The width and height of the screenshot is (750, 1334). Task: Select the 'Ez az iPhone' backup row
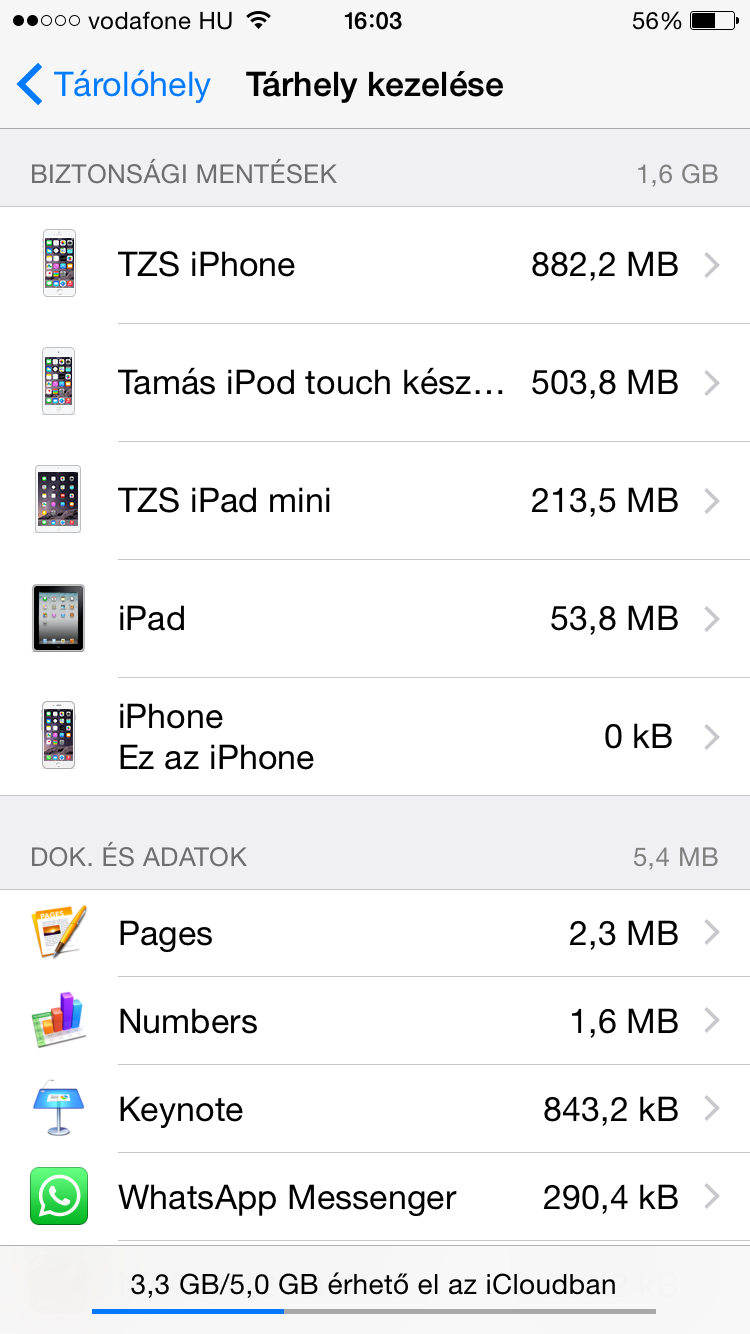[x=375, y=737]
